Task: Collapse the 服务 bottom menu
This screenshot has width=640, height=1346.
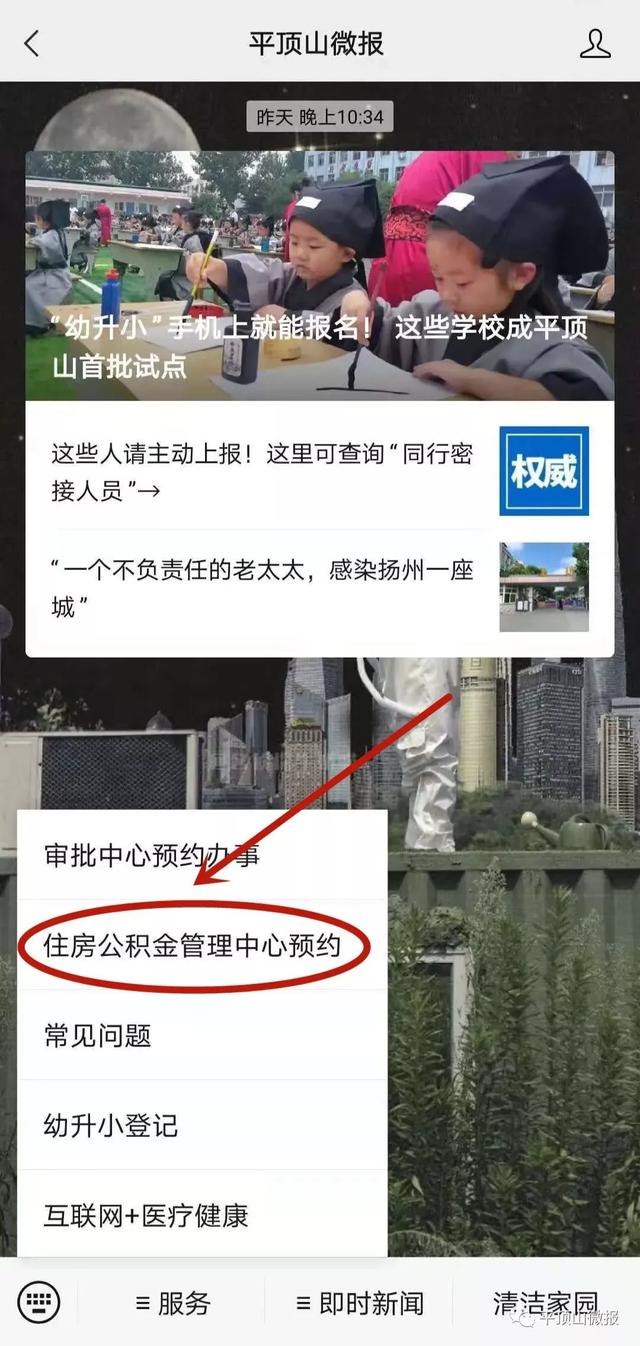Action: click(172, 1303)
